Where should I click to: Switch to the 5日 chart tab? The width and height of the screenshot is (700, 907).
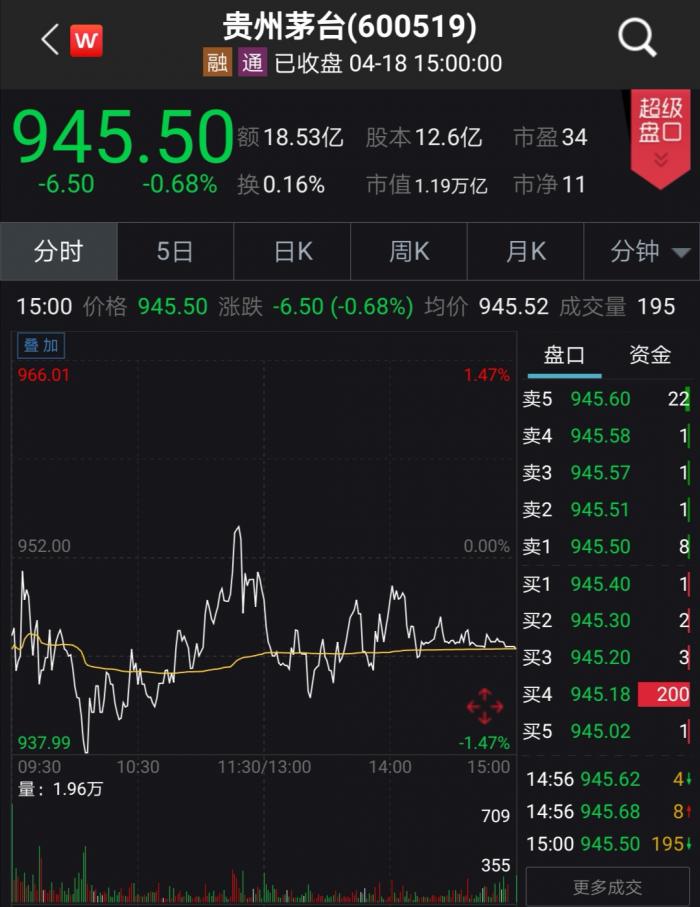click(175, 251)
